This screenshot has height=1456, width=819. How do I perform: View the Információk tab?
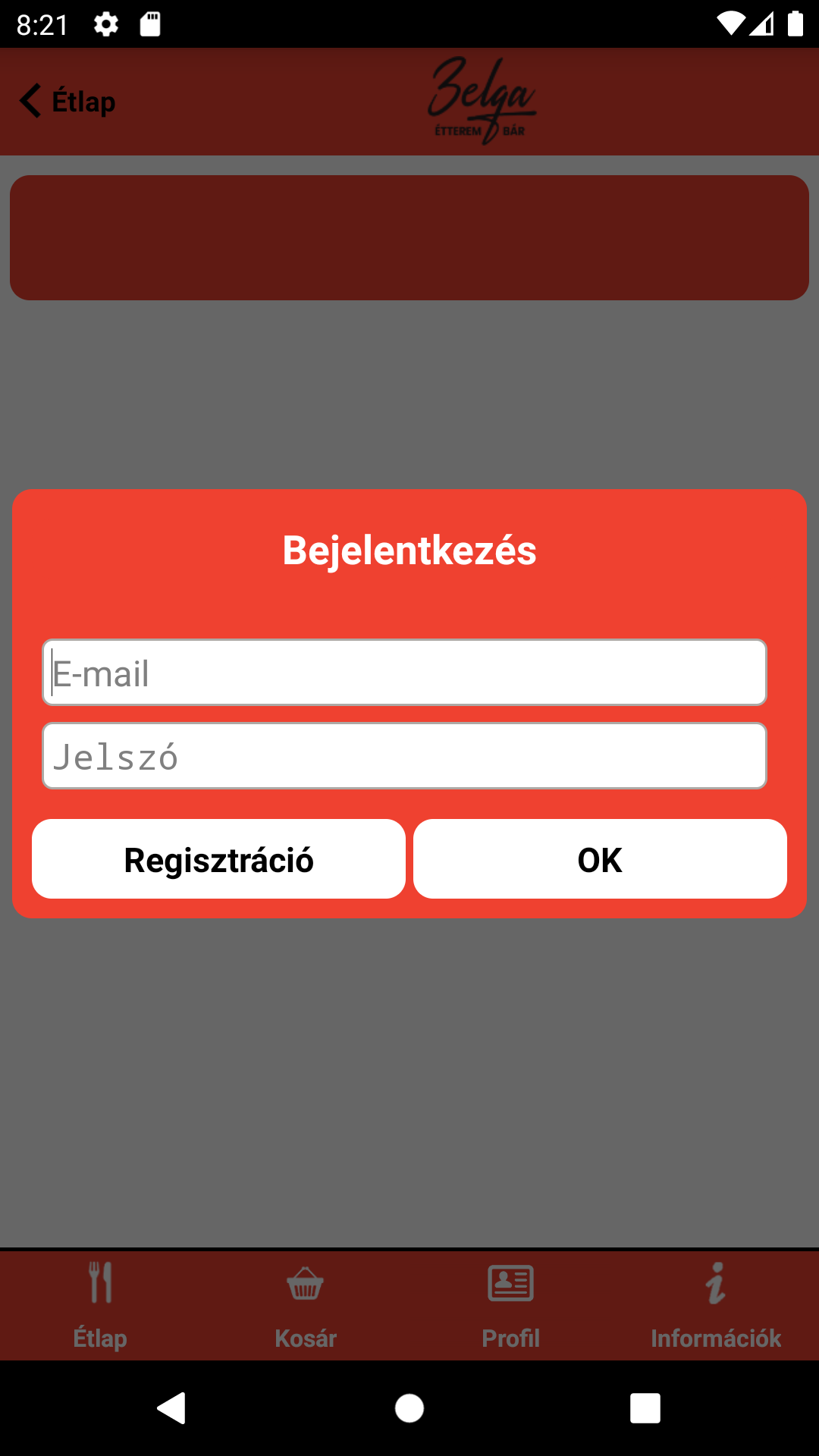pos(716,1304)
